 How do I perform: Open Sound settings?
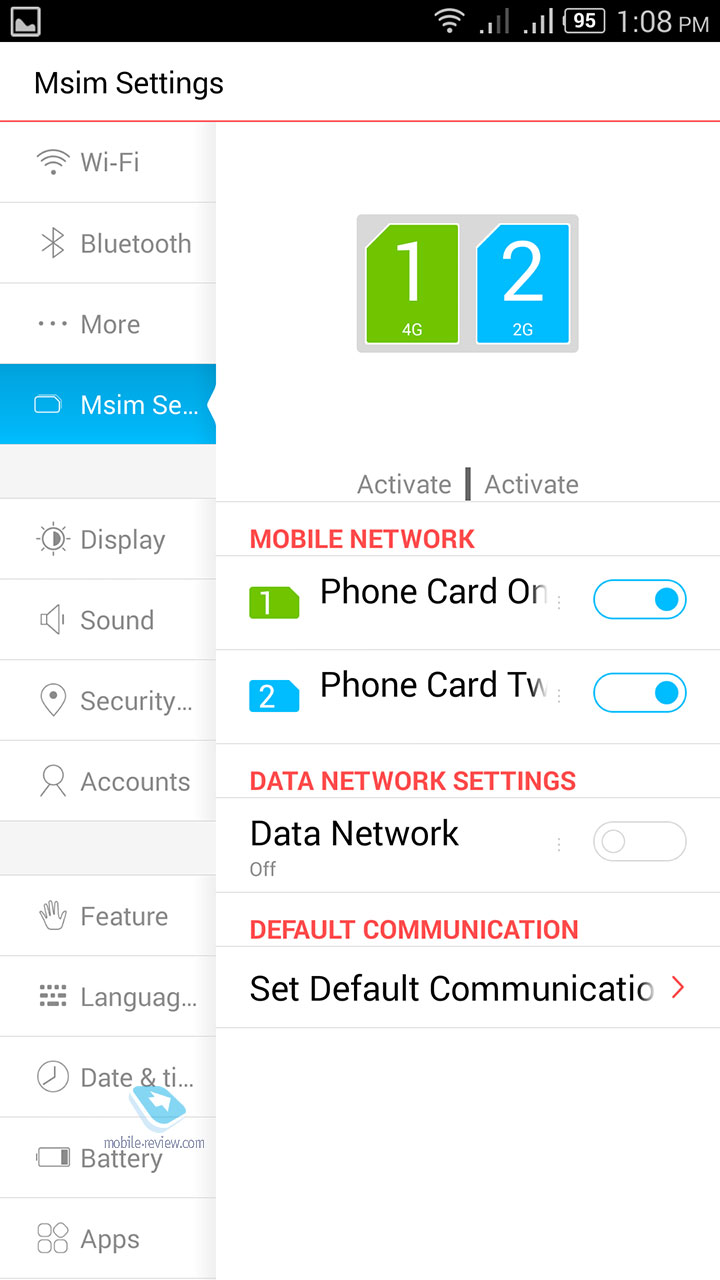point(108,620)
